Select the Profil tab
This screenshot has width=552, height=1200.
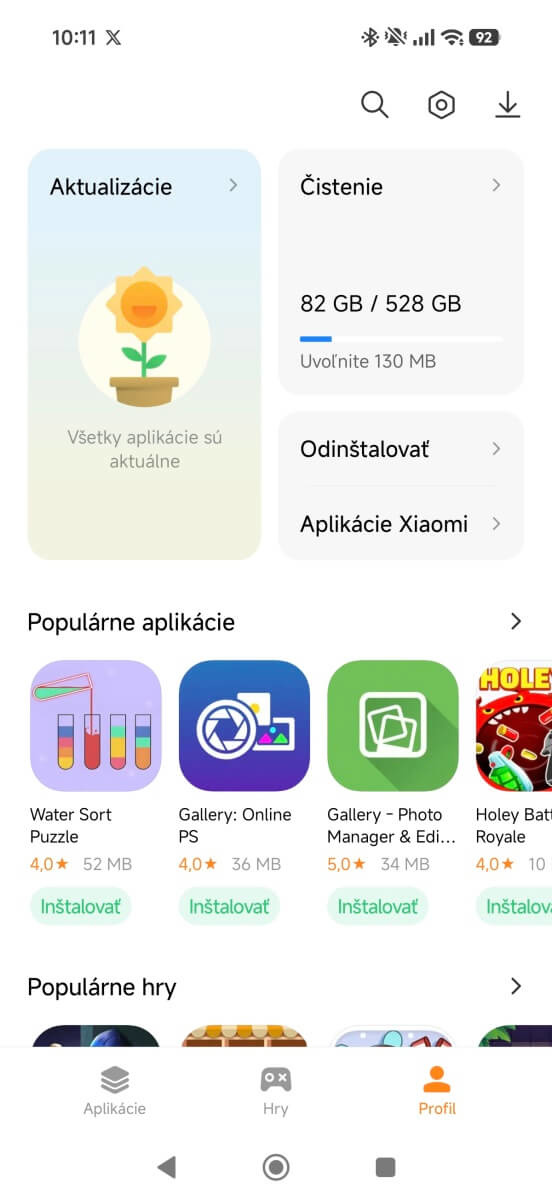tap(437, 1090)
